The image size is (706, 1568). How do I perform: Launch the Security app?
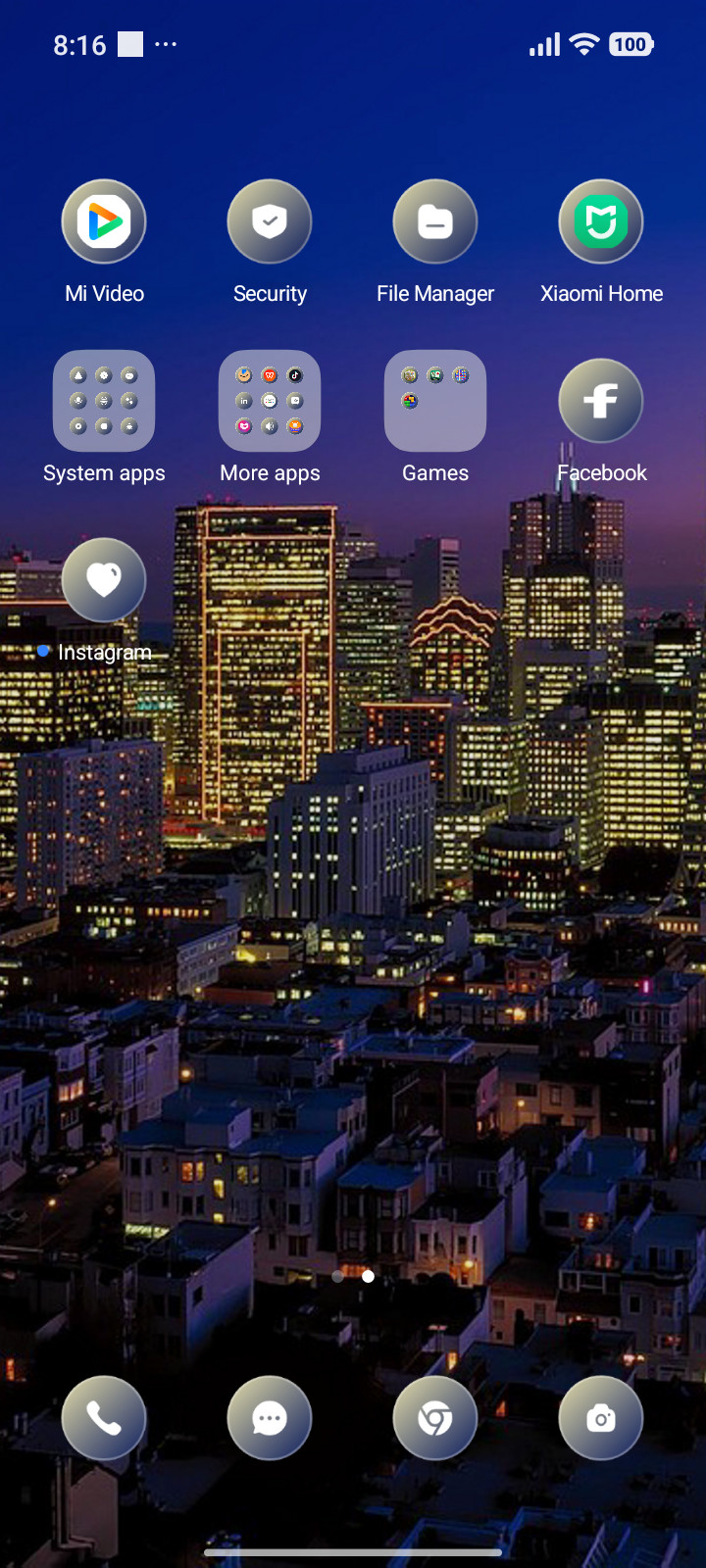pos(270,222)
